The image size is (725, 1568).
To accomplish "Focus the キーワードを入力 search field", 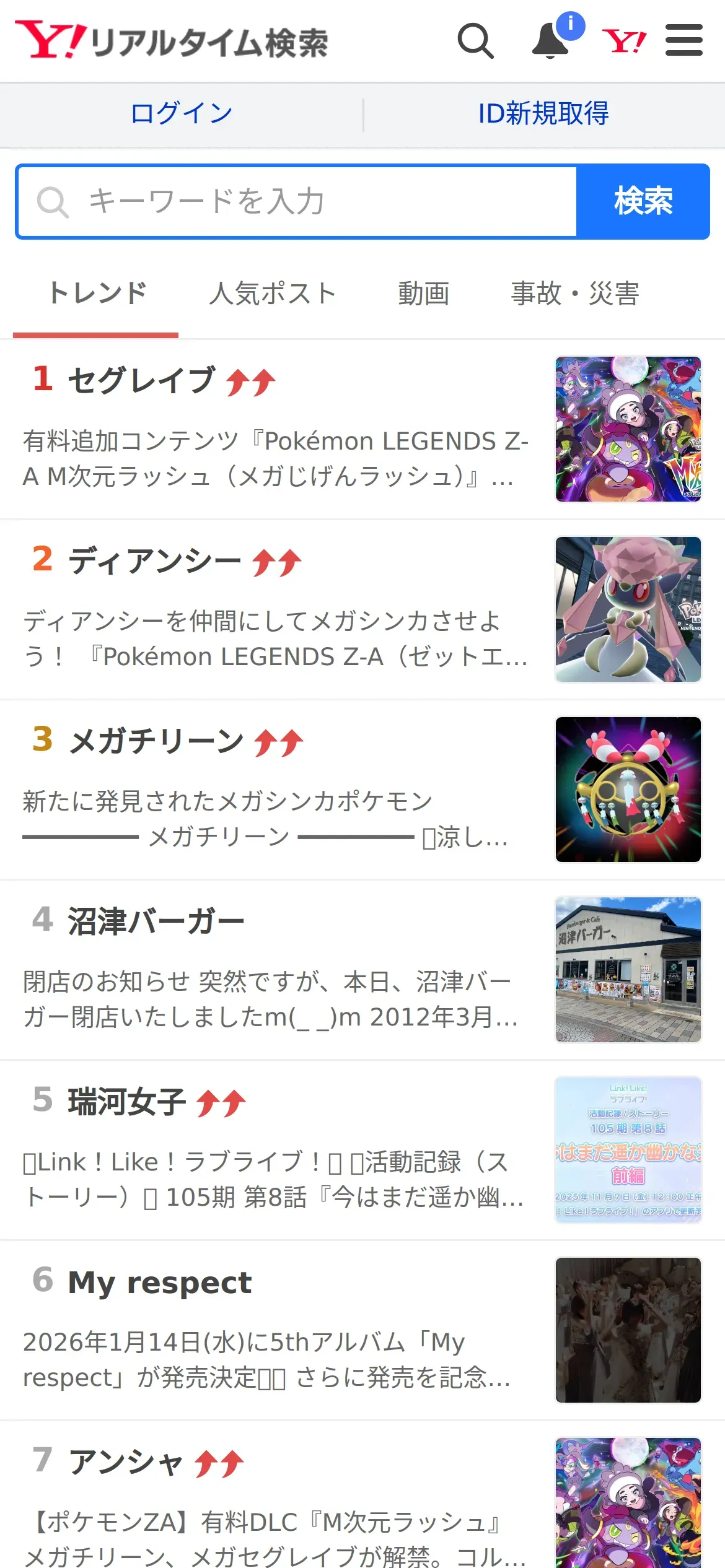I will click(x=297, y=201).
